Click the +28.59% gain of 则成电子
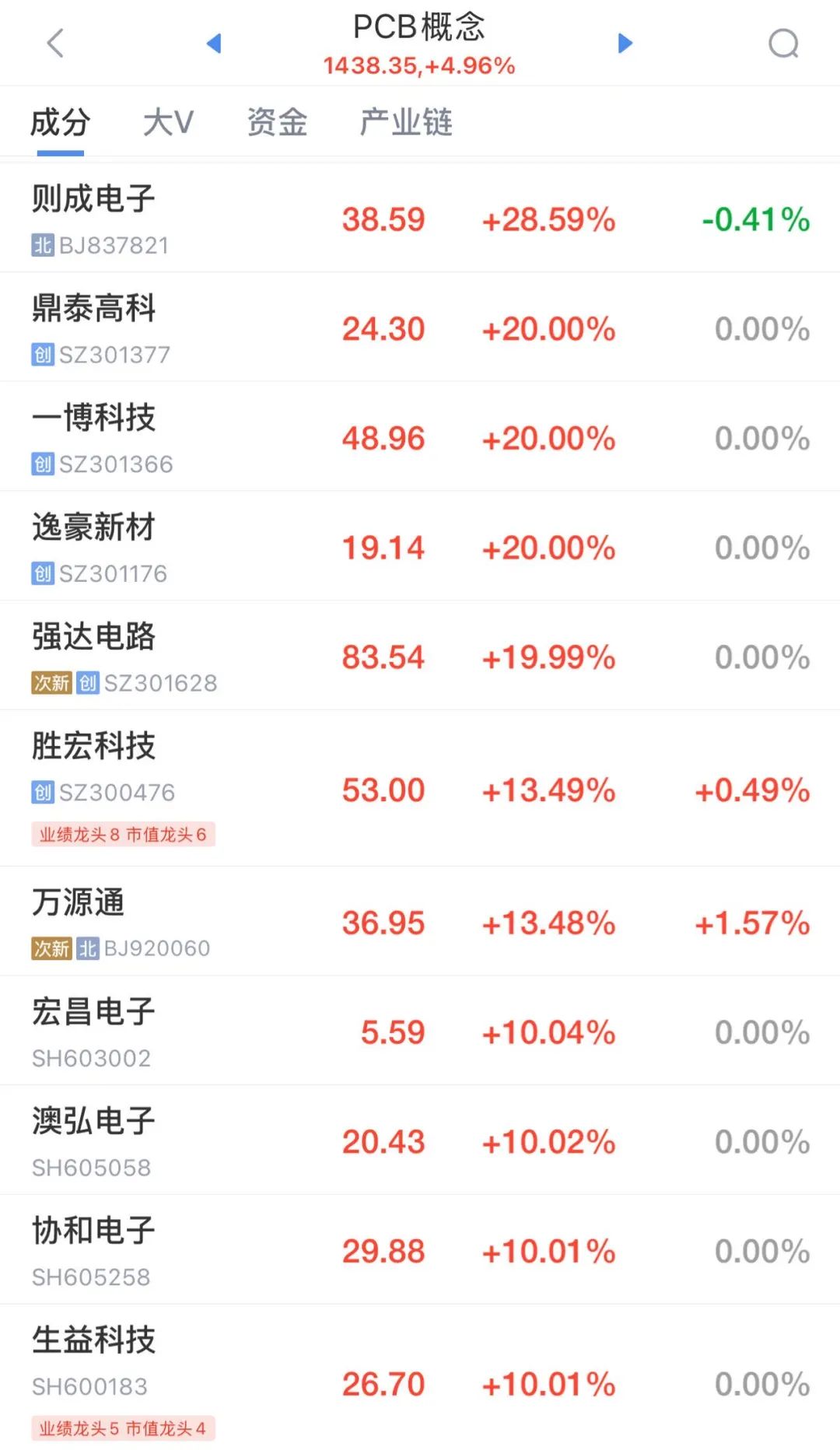840x1450 pixels. (x=548, y=220)
